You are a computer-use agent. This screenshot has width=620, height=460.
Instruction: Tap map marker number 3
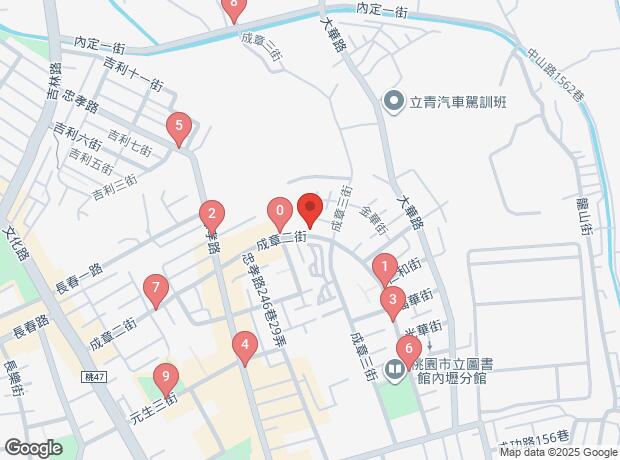(393, 299)
